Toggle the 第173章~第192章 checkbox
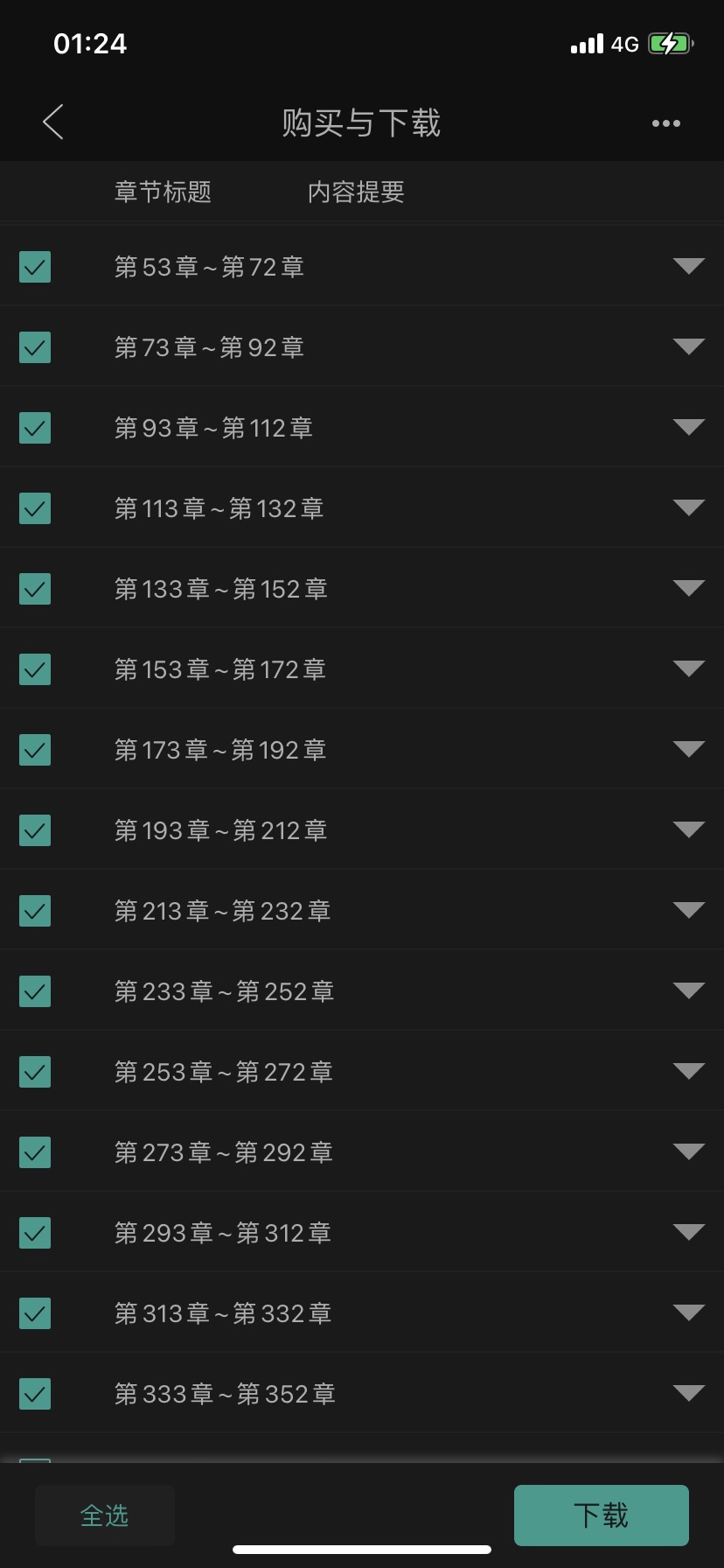The height and width of the screenshot is (1568, 724). tap(35, 750)
